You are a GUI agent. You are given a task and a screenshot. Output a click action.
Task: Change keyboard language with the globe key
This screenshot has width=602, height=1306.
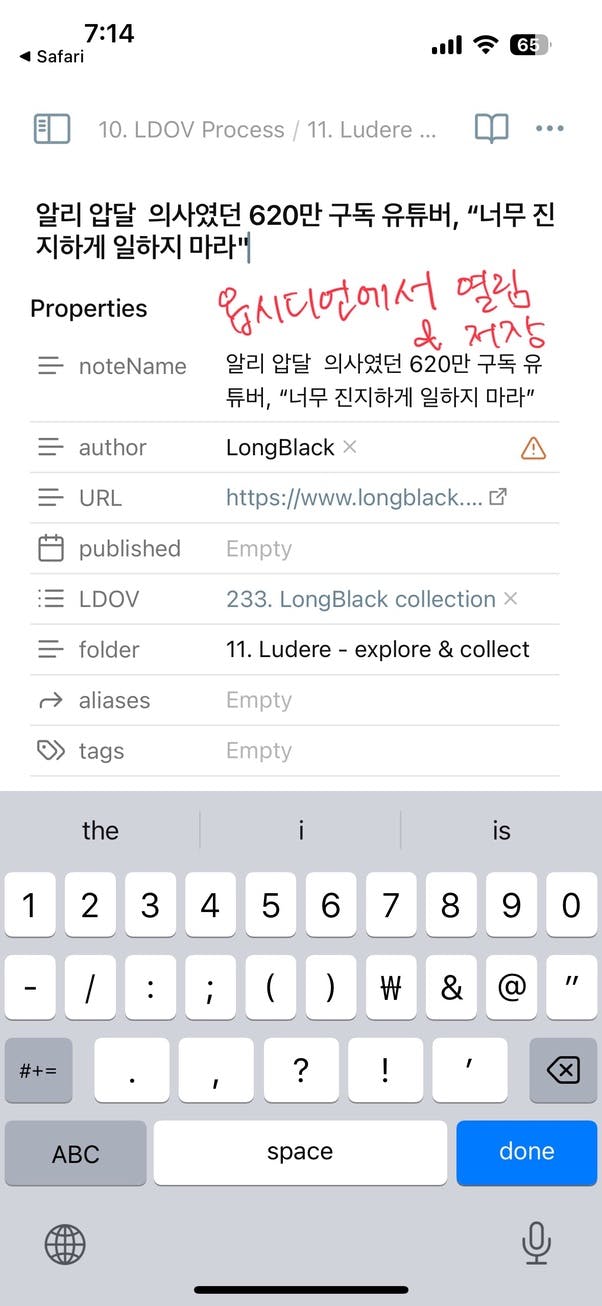coord(65,1245)
